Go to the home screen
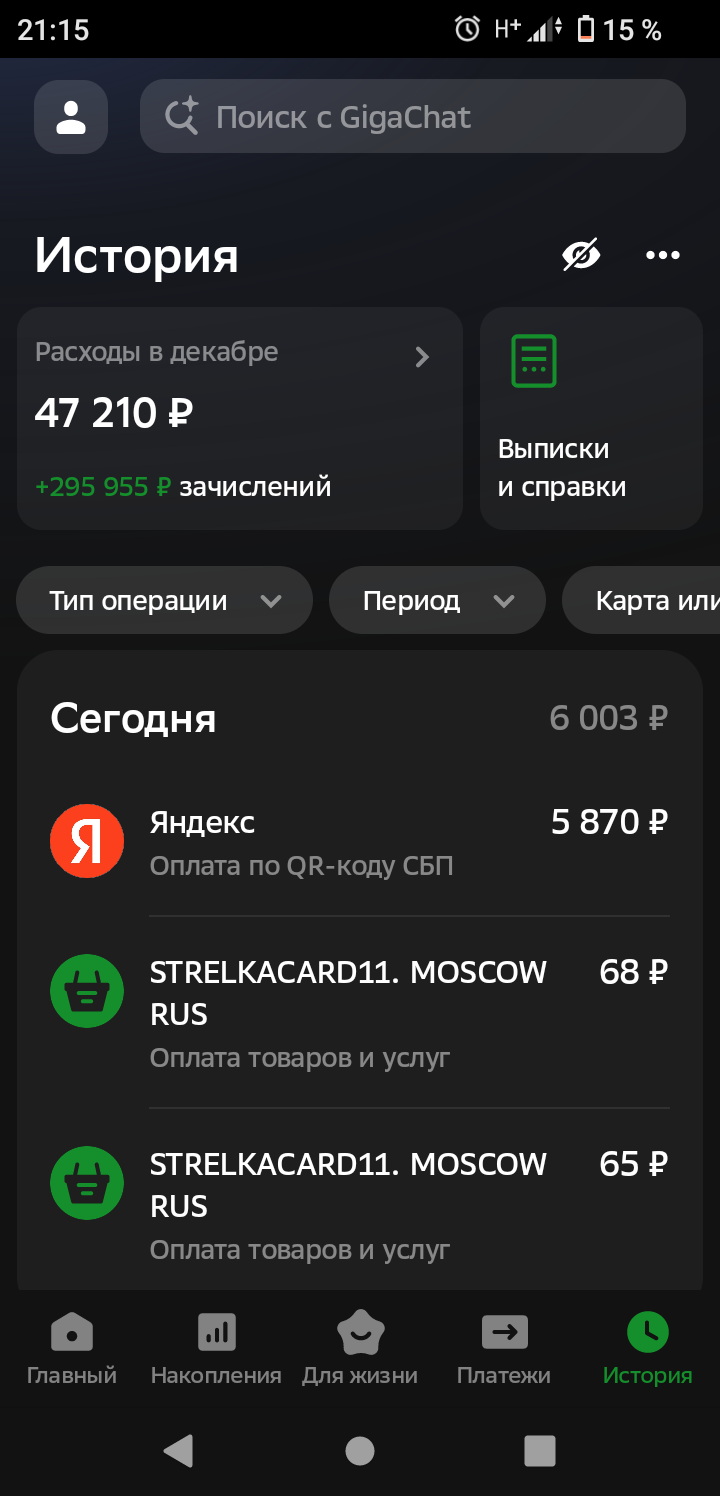 pyautogui.click(x=360, y=1450)
